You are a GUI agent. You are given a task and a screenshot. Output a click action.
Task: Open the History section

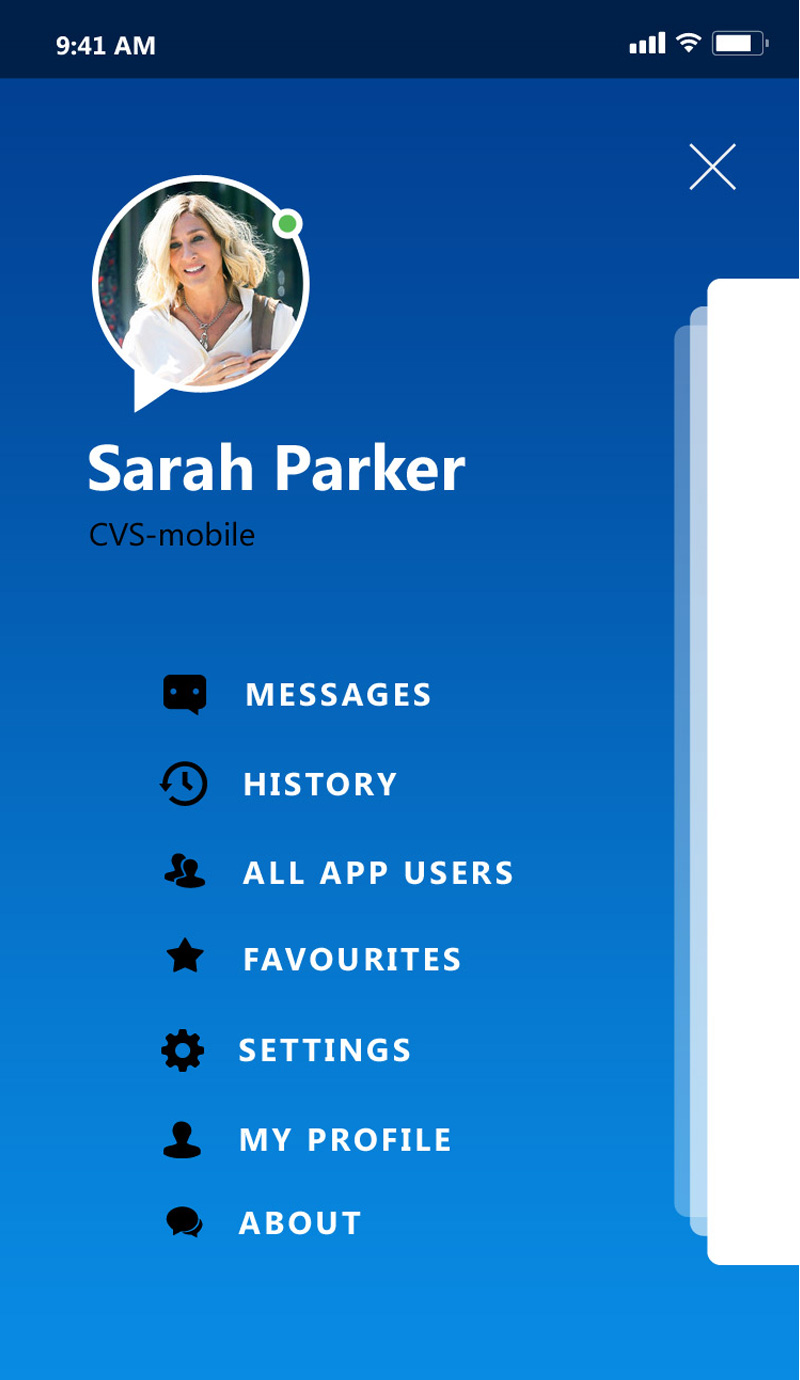tap(320, 784)
